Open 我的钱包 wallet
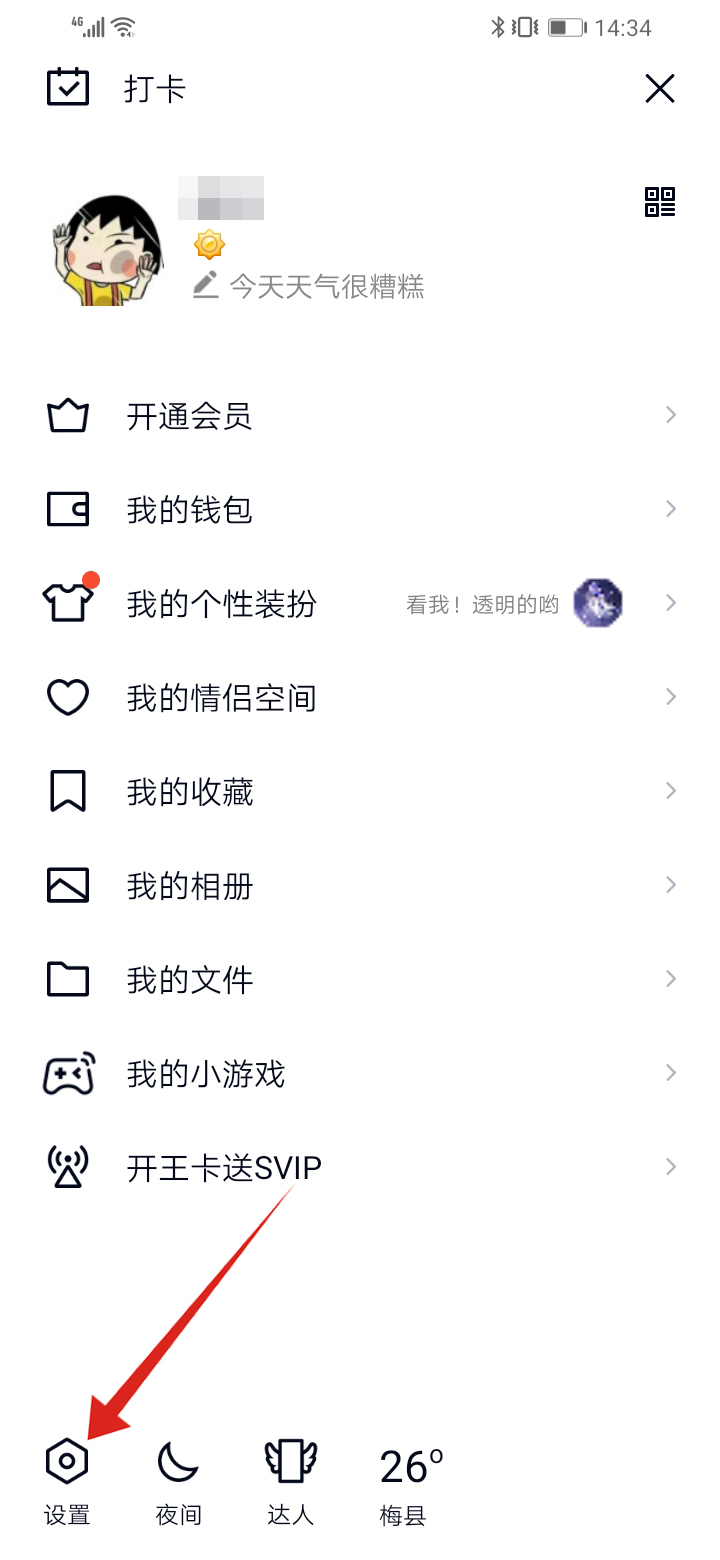The width and height of the screenshot is (720, 1560). point(360,510)
